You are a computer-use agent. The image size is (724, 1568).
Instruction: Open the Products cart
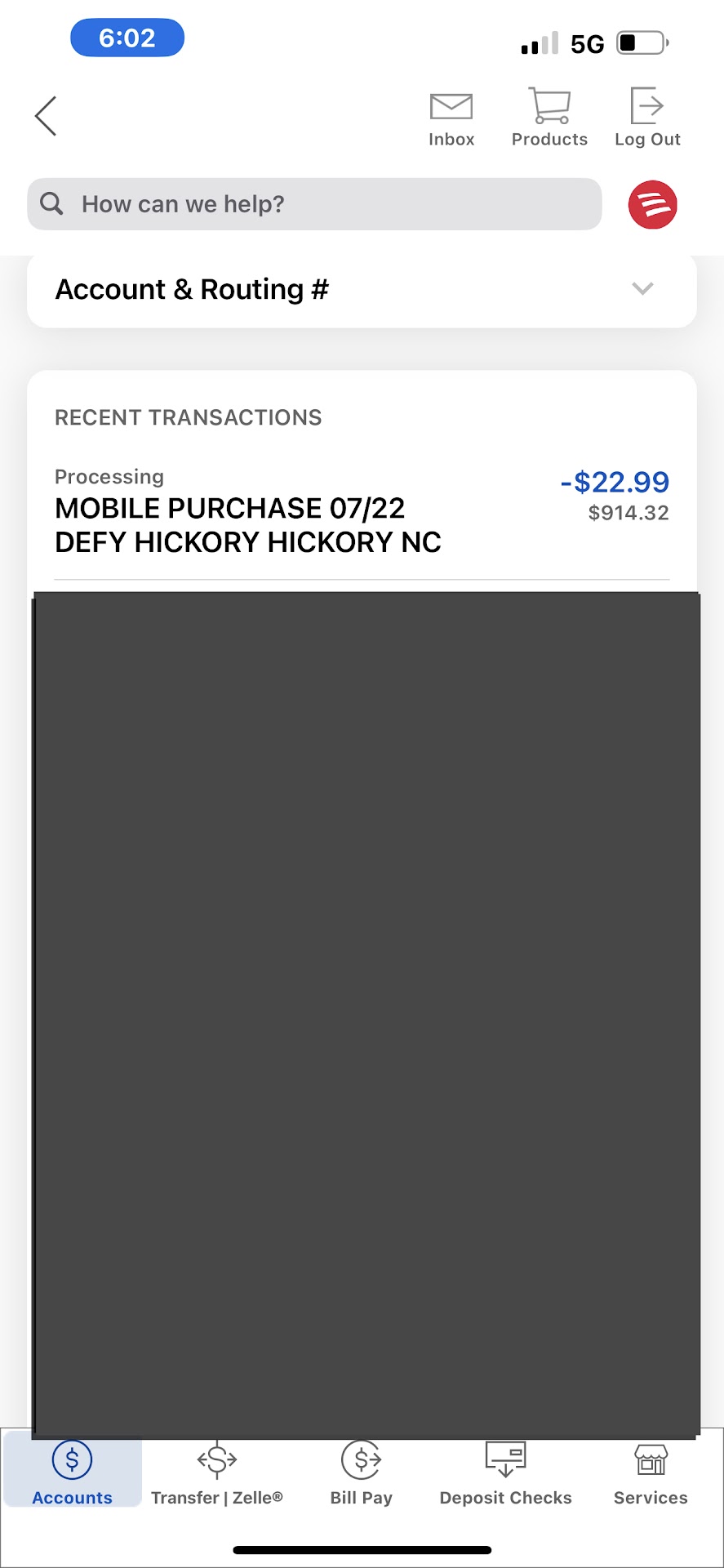(x=549, y=118)
